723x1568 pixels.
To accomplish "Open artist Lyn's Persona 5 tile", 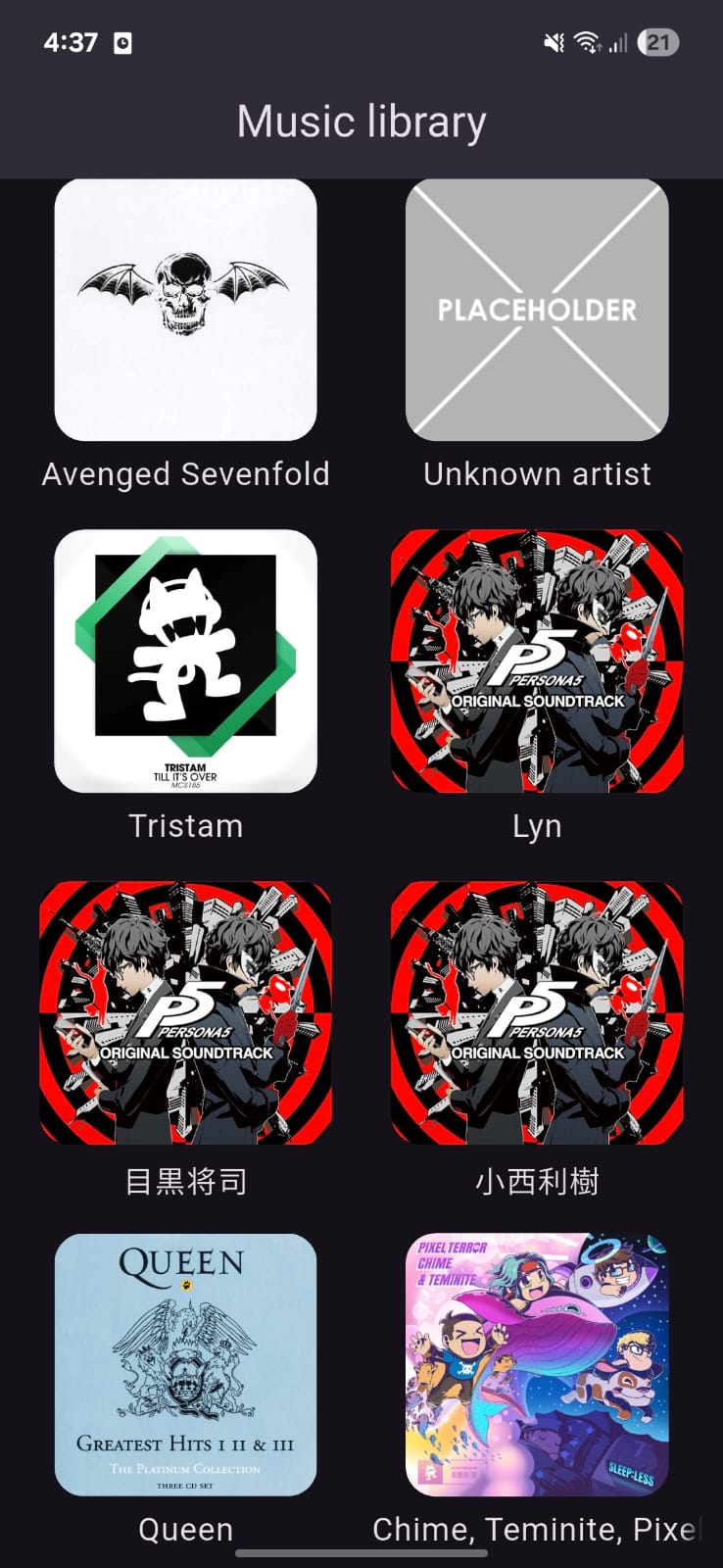I will point(537,661).
